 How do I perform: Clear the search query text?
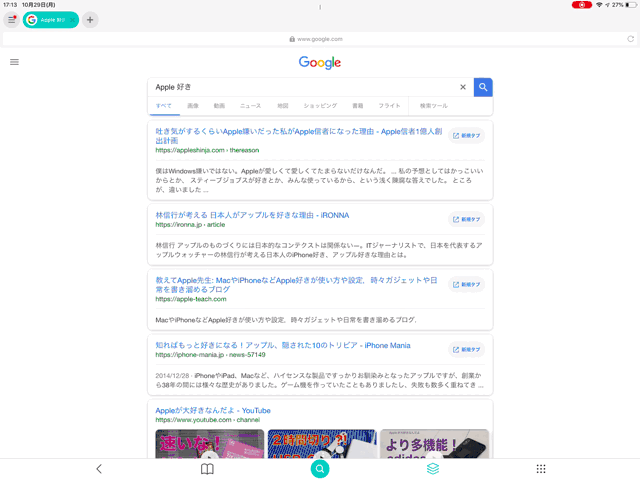point(463,87)
